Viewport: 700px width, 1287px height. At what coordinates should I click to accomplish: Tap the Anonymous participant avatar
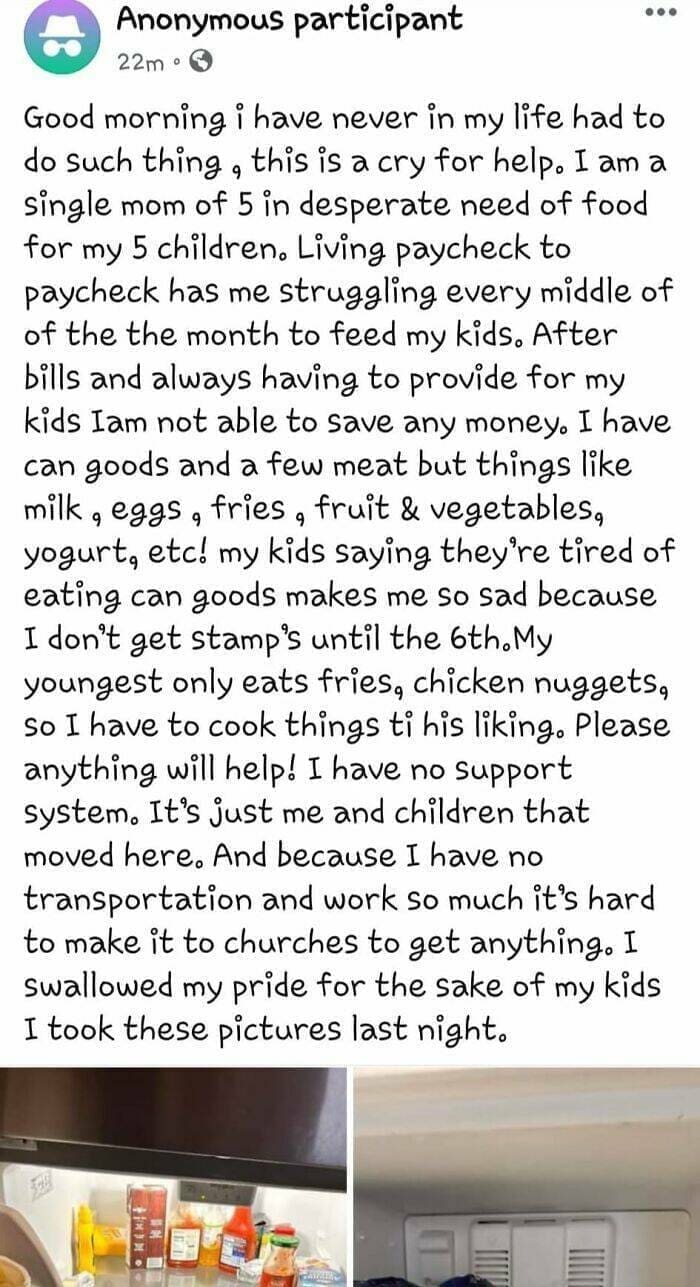[x=62, y=37]
